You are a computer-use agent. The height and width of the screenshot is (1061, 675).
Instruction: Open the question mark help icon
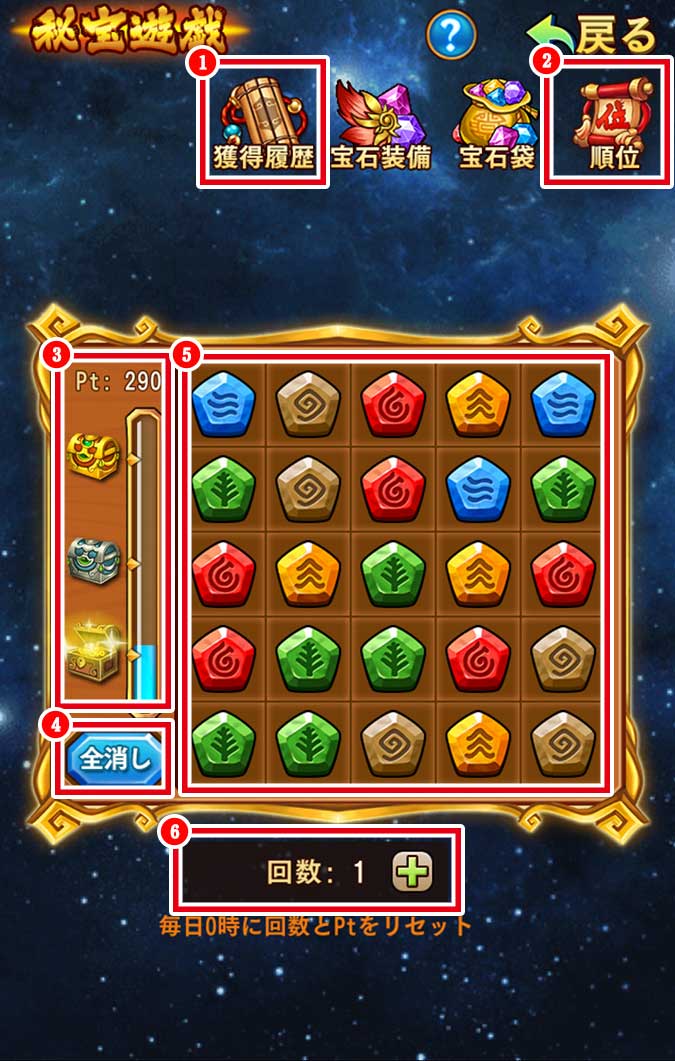(451, 35)
